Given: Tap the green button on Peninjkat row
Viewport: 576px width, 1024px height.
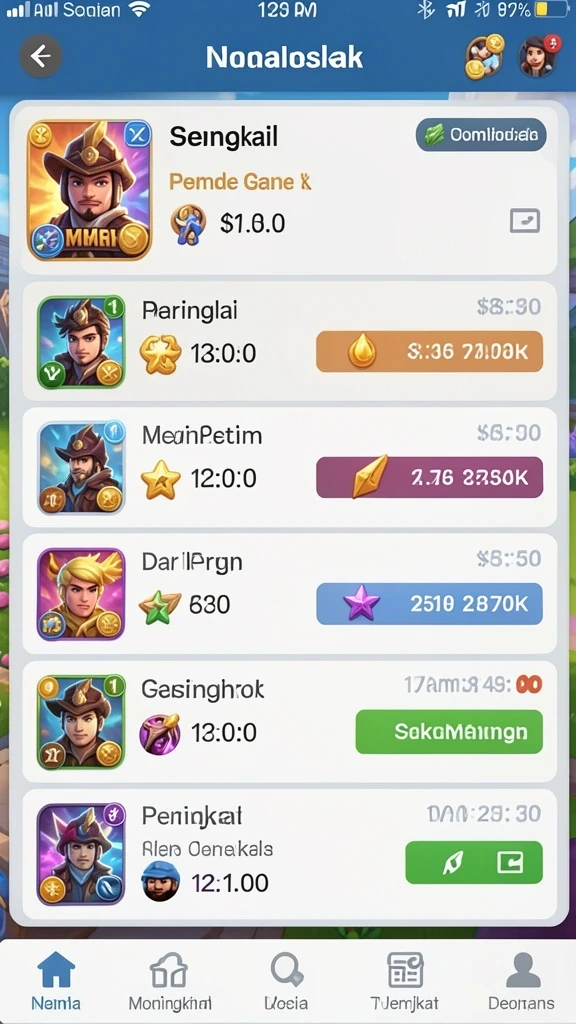Looking at the screenshot, I should point(474,862).
